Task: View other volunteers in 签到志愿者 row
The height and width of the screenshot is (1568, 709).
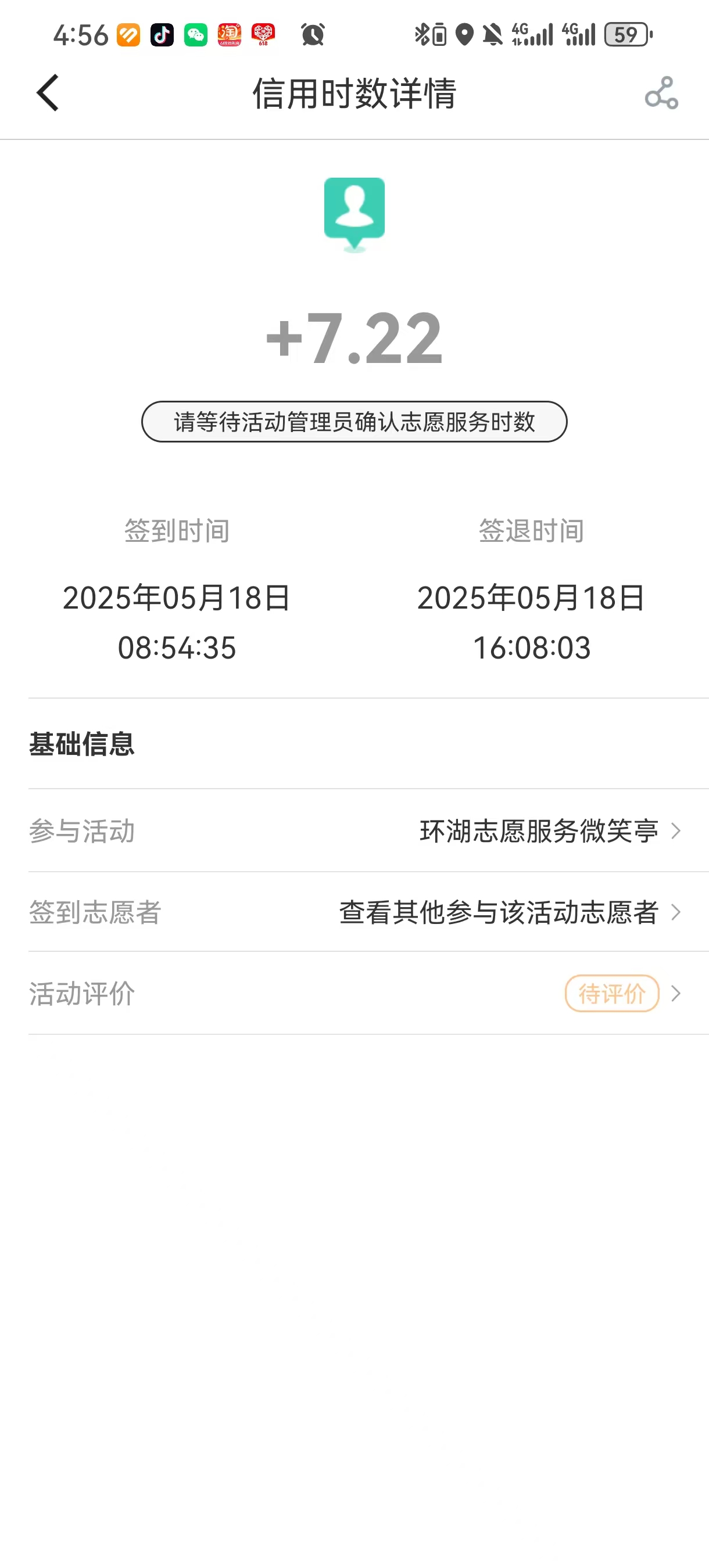Action: click(498, 912)
